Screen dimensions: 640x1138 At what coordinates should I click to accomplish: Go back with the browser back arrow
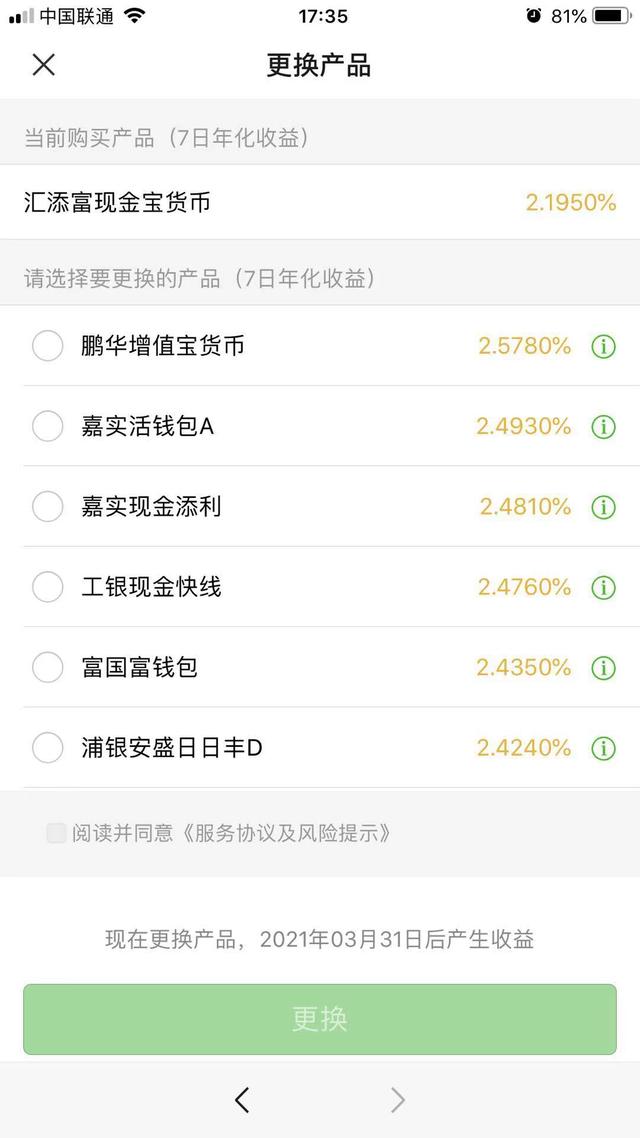(242, 1100)
